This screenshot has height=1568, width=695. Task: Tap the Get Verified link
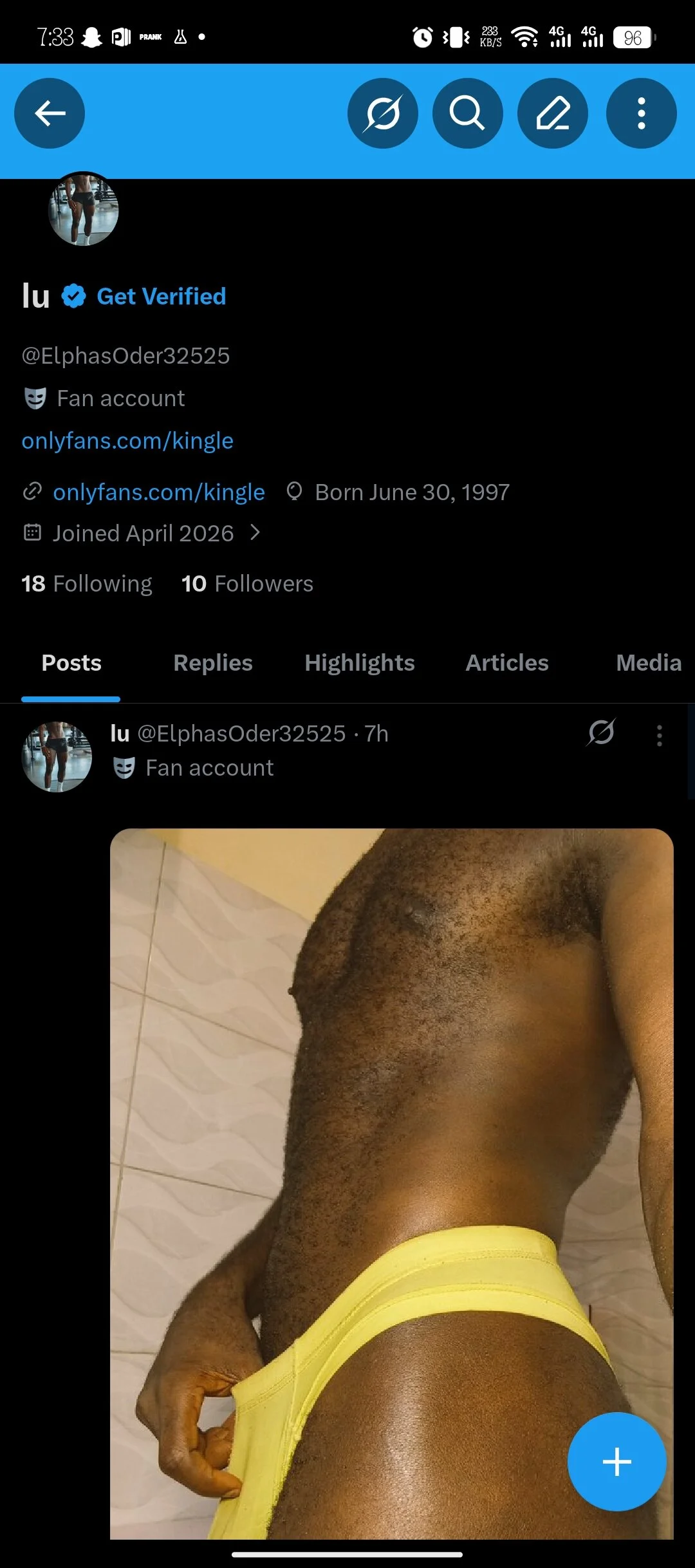(161, 297)
